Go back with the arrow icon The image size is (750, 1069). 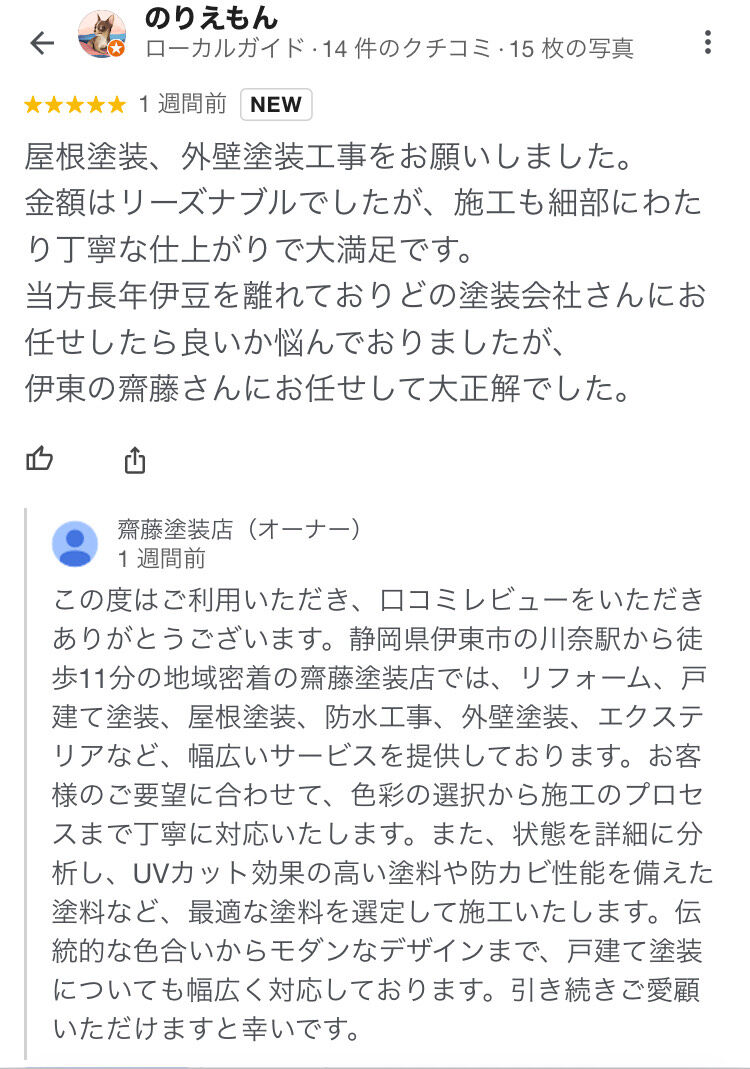pos(42,43)
